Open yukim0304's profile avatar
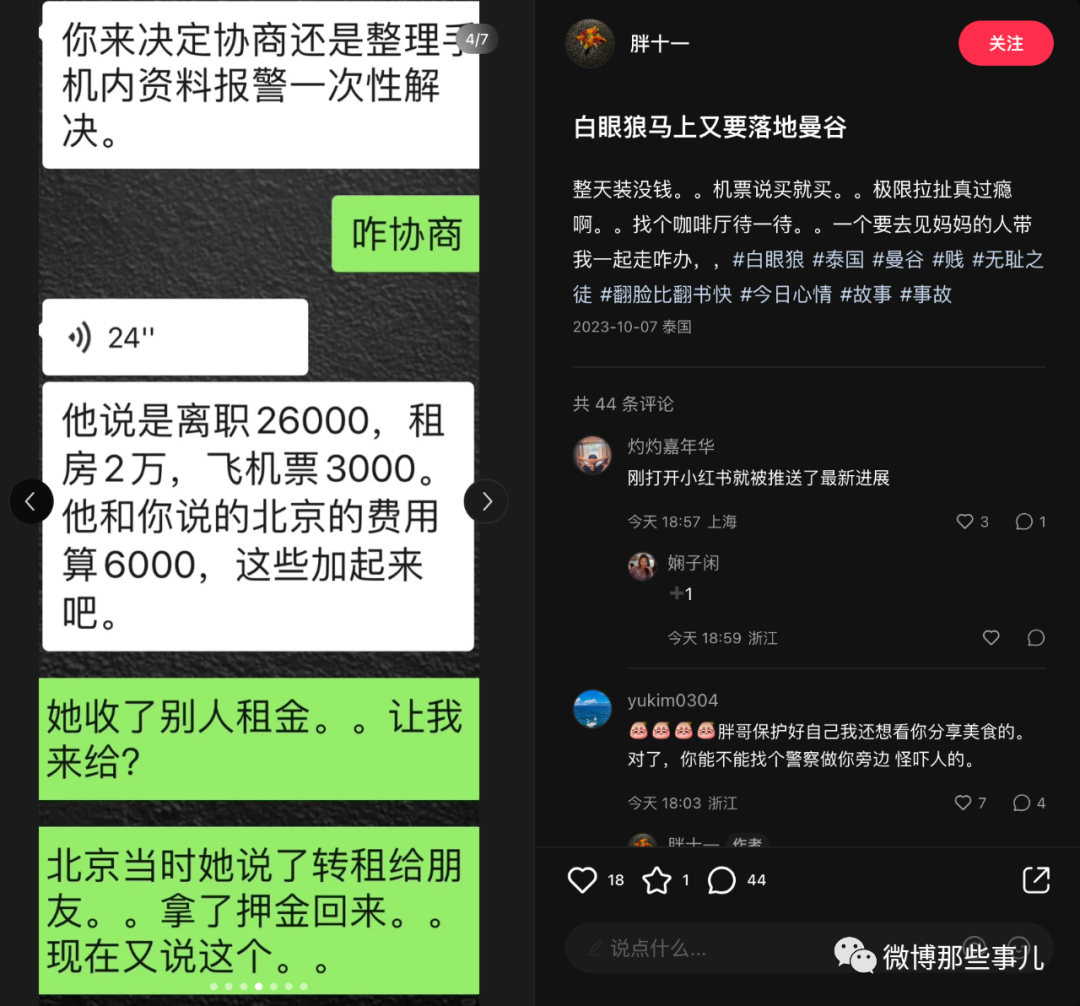Image resolution: width=1080 pixels, height=1006 pixels. point(592,709)
